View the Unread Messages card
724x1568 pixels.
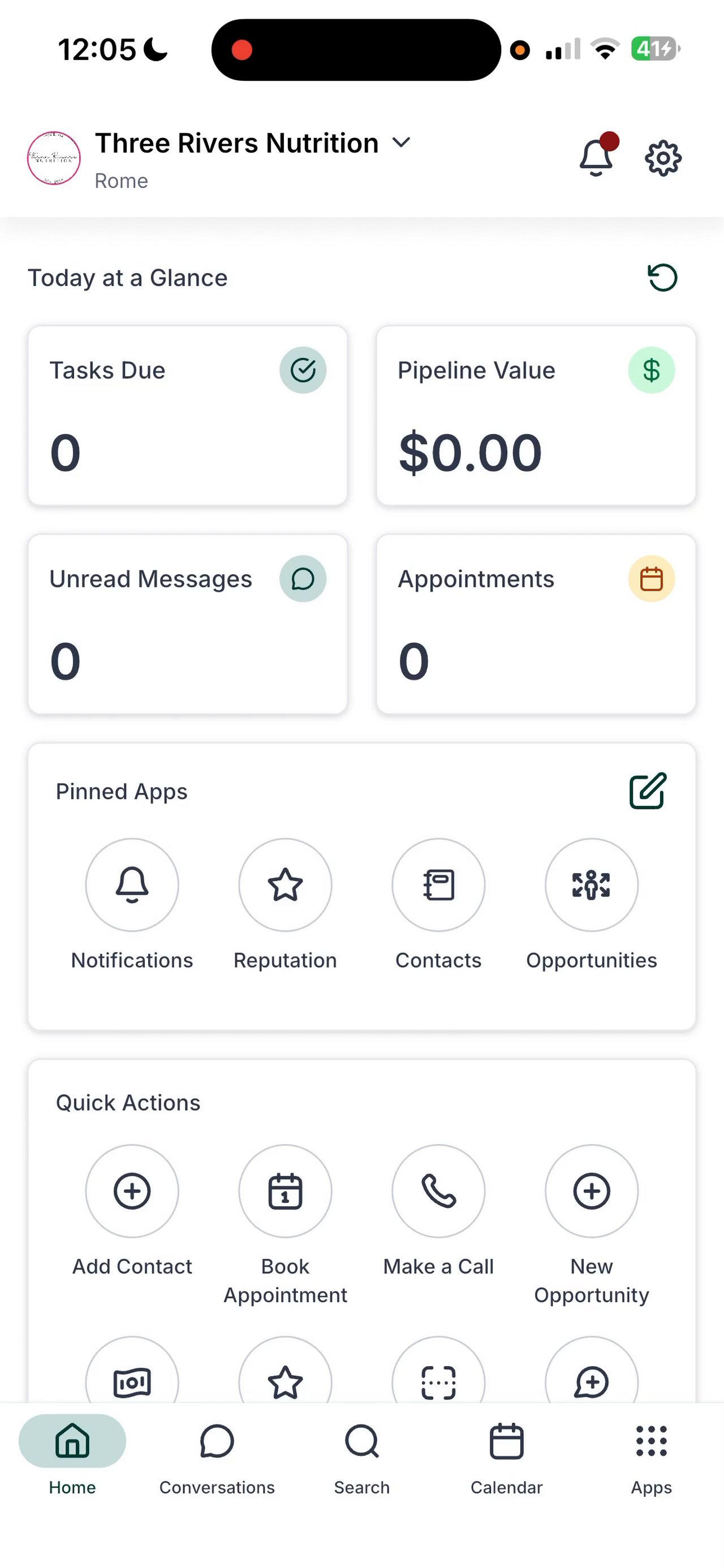(188, 624)
